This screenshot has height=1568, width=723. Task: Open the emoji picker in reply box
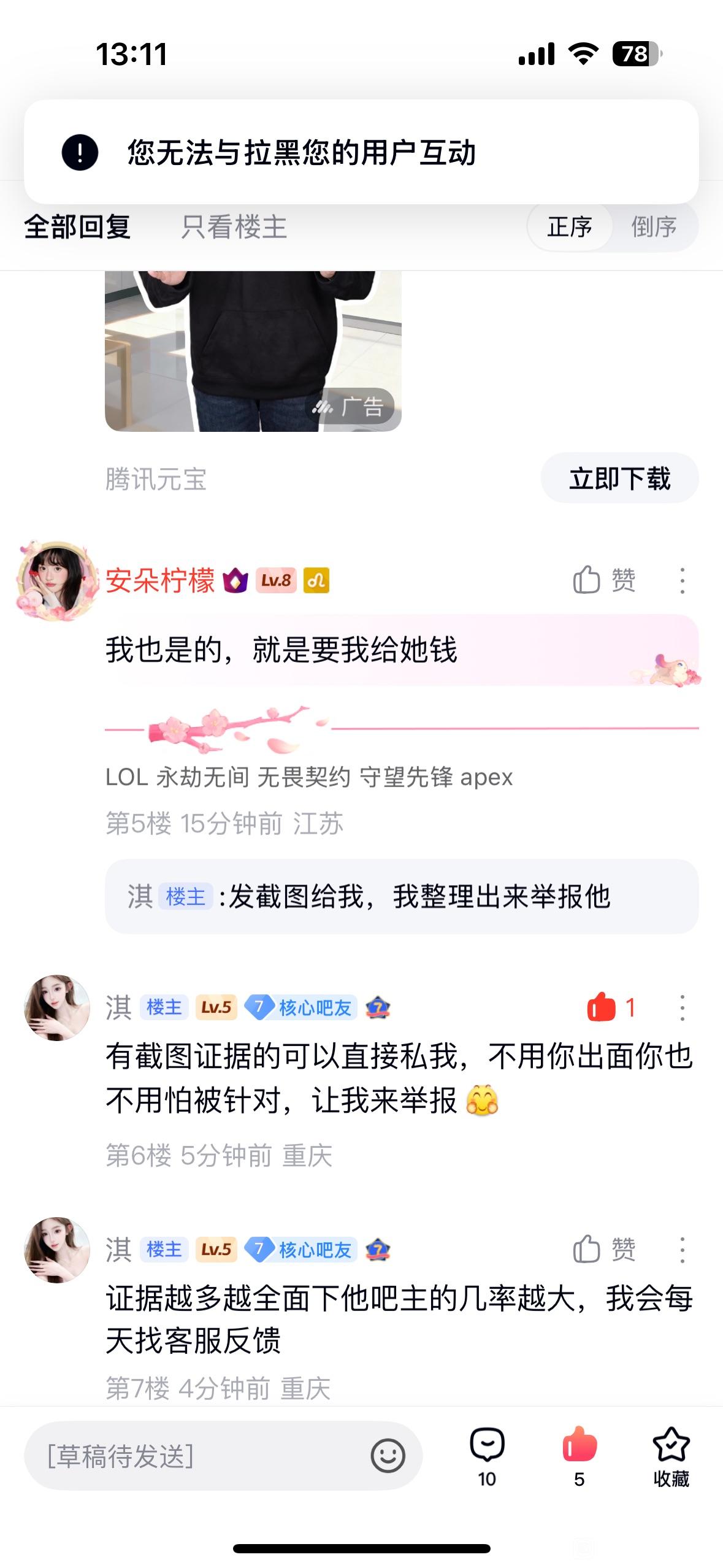(x=388, y=1456)
